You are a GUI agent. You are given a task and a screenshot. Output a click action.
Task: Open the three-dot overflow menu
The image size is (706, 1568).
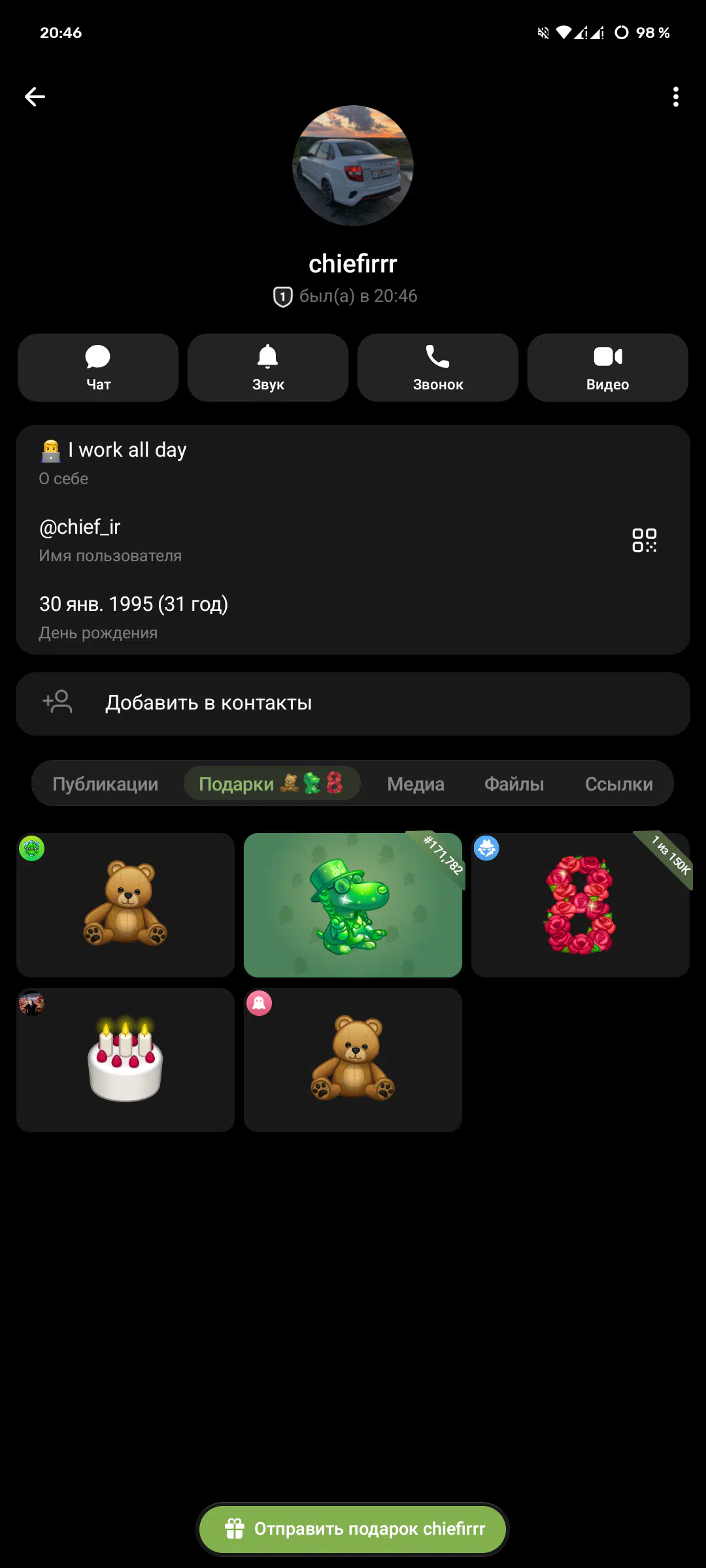pyautogui.click(x=675, y=97)
